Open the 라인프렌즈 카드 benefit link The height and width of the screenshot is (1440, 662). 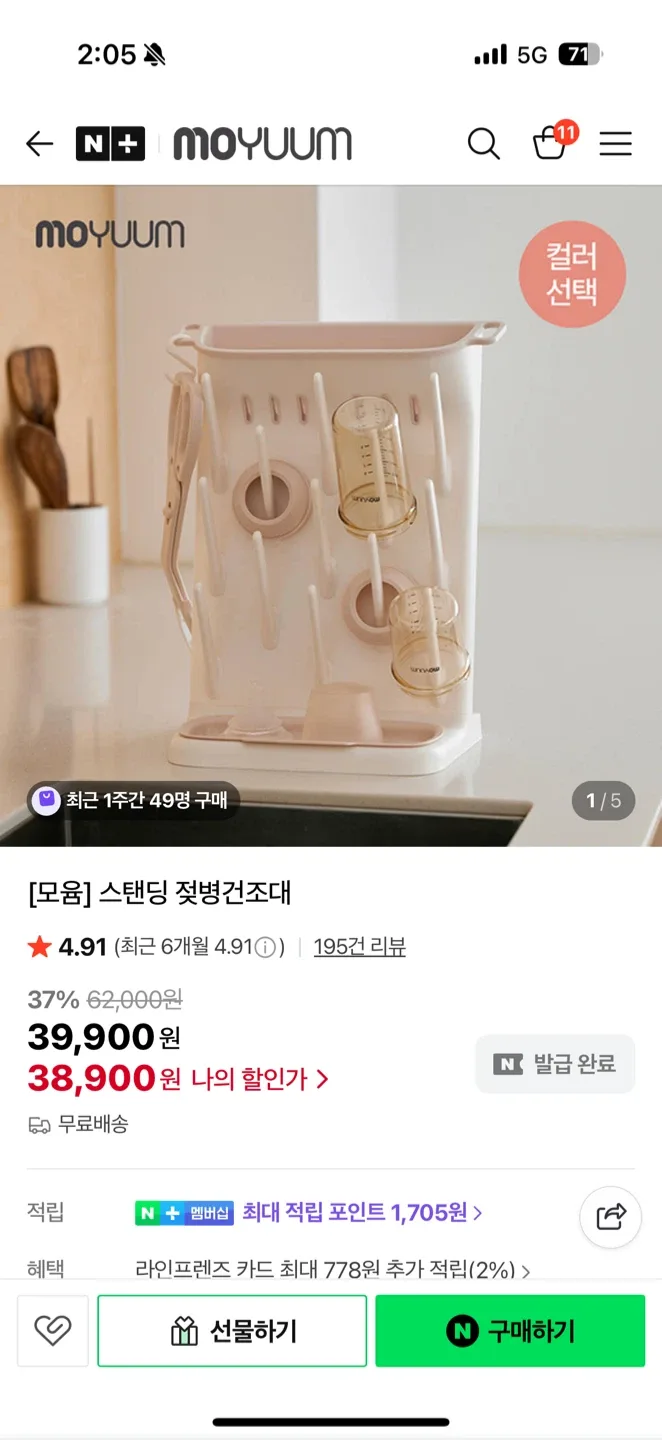(332, 1269)
